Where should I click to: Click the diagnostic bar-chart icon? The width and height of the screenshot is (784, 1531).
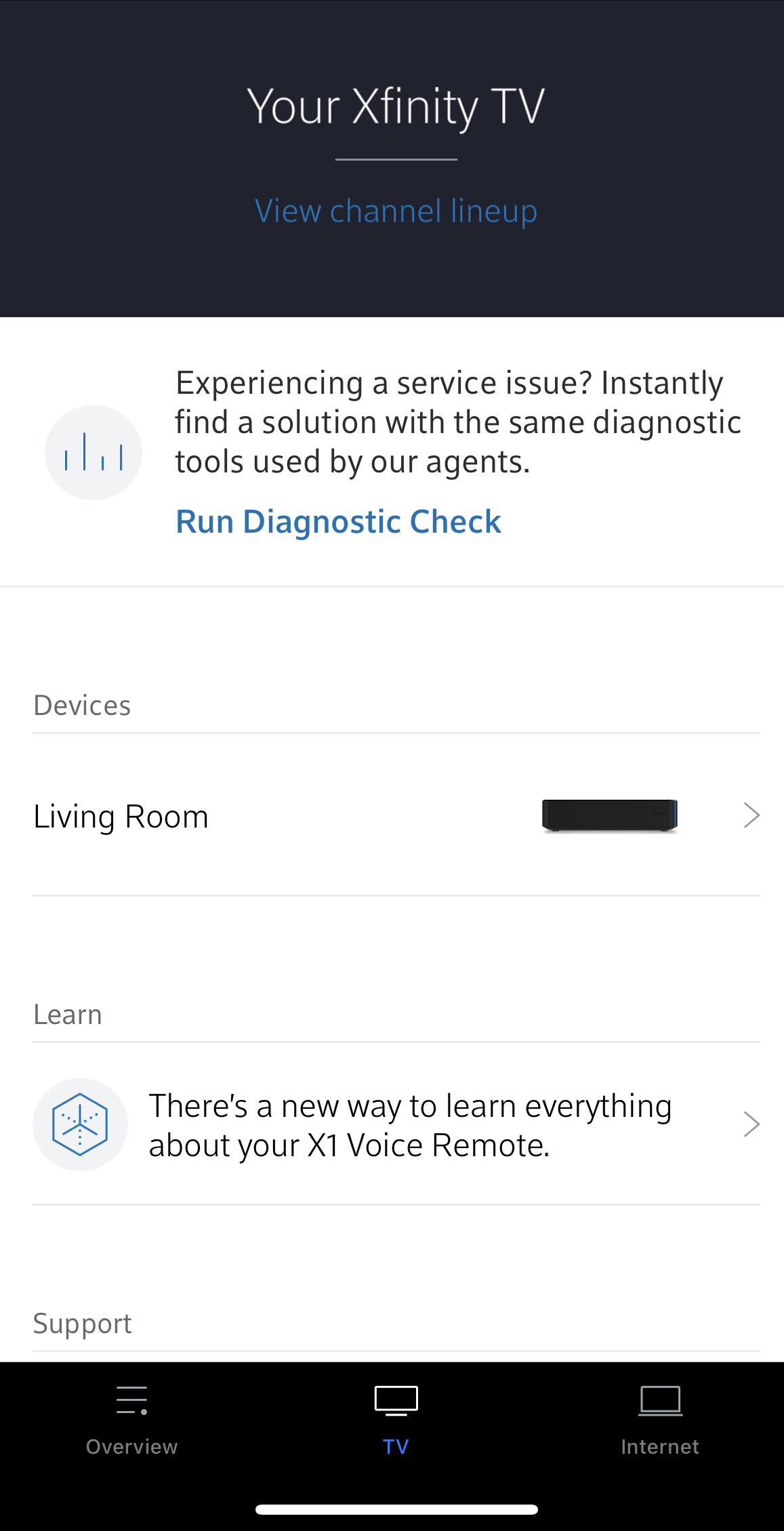point(94,451)
